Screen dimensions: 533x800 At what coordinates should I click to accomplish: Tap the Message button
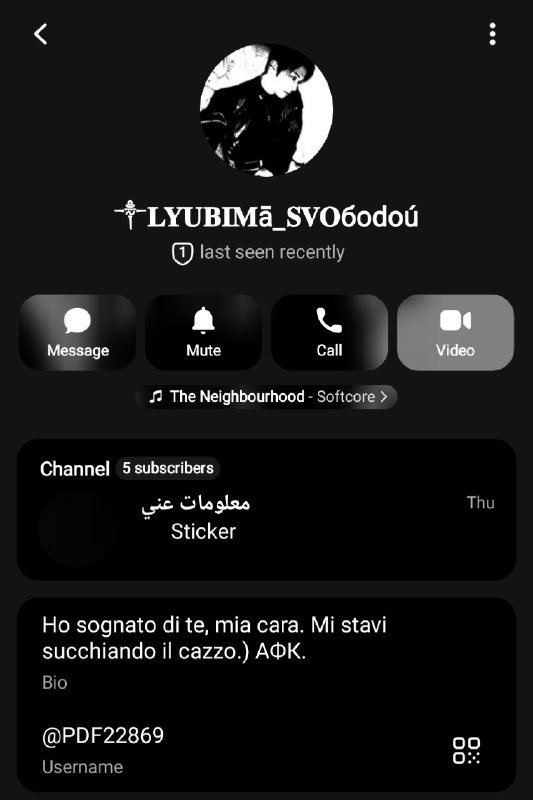click(78, 332)
